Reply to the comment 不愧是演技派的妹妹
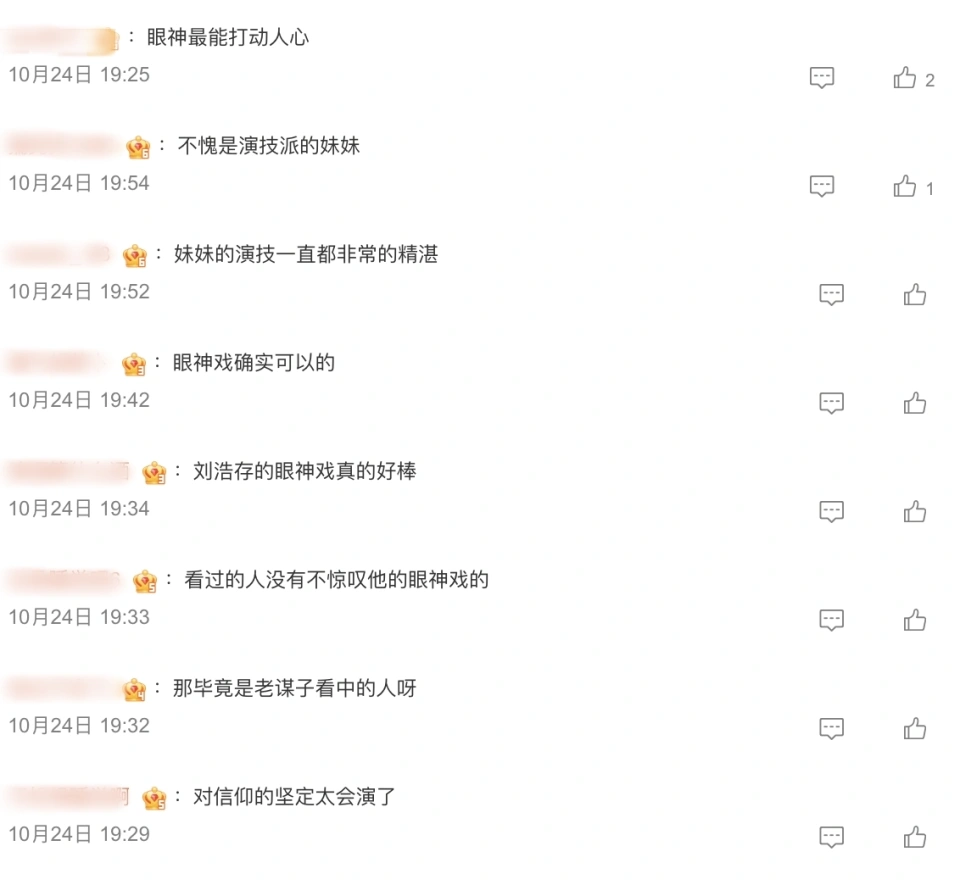This screenshot has width=960, height=885. point(822,186)
